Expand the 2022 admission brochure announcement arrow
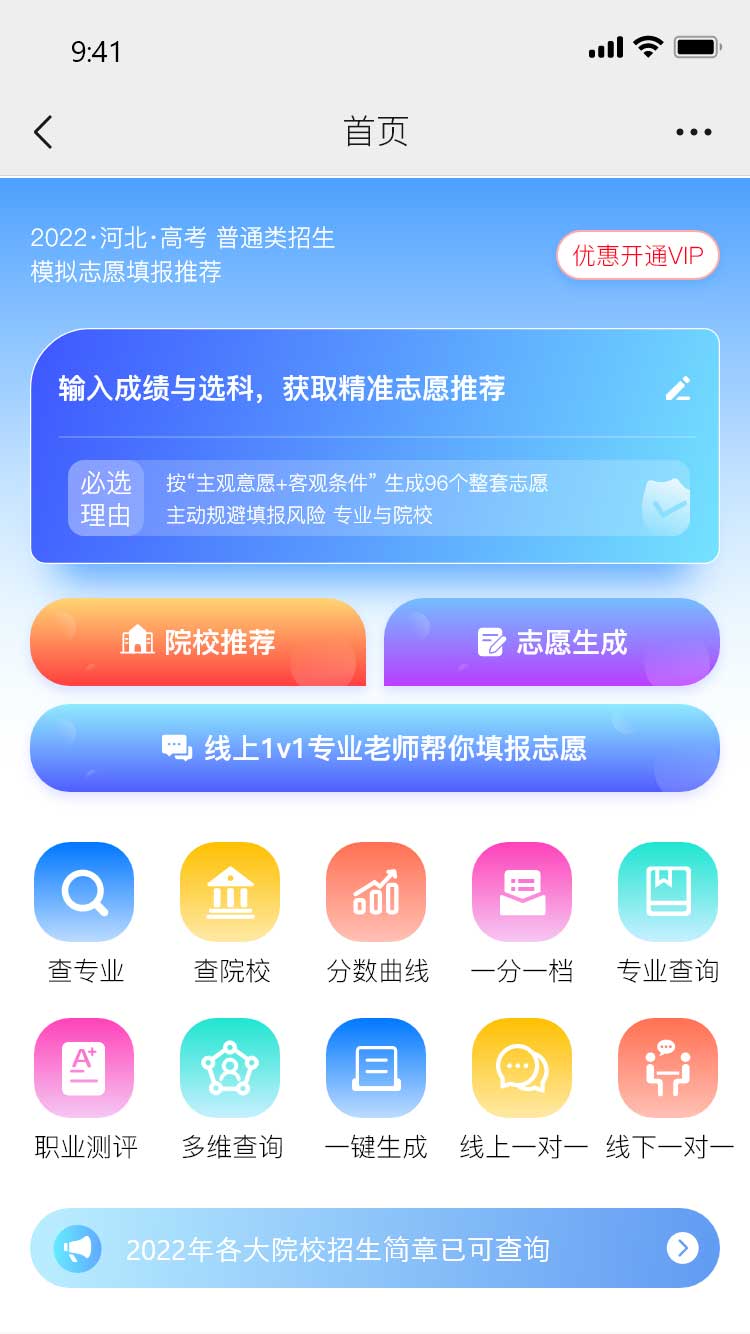 click(x=683, y=1248)
